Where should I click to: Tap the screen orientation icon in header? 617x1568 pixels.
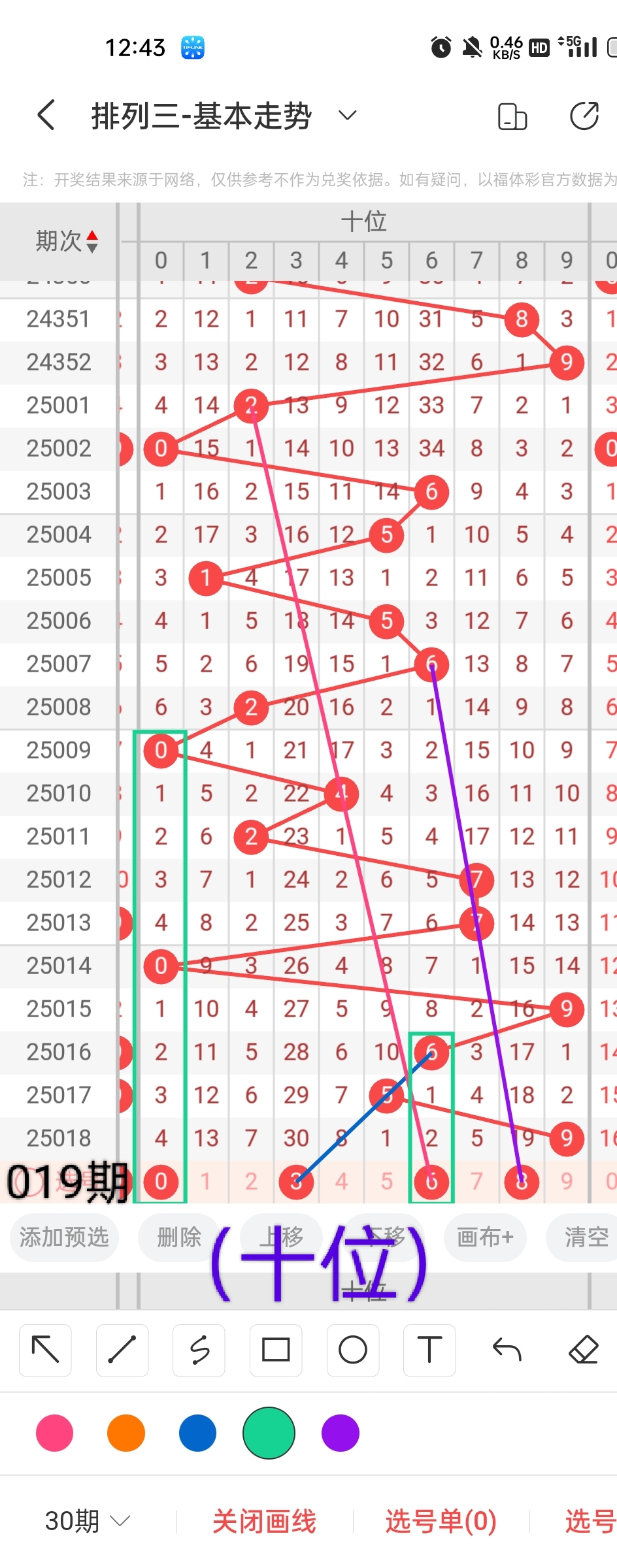click(x=512, y=117)
